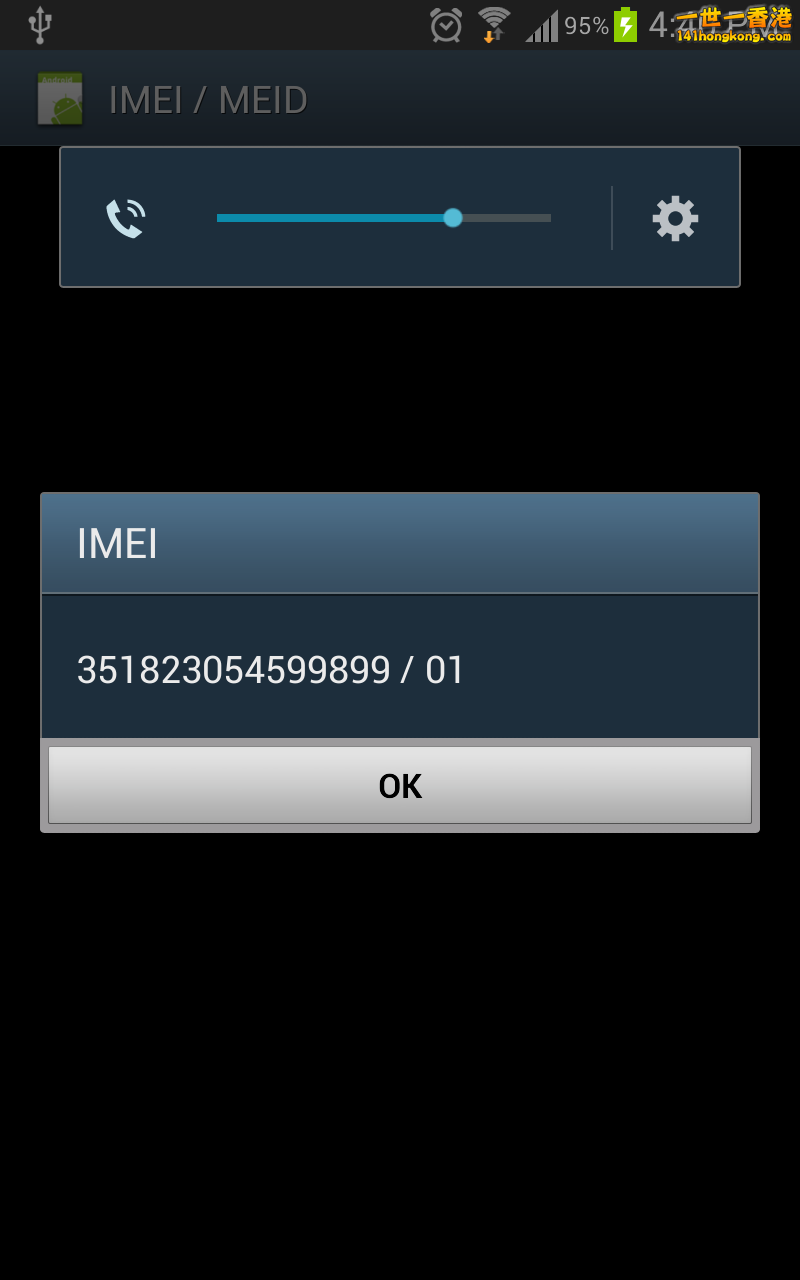Tap the left end of the volume slider
The image size is (800, 1280).
(x=218, y=217)
